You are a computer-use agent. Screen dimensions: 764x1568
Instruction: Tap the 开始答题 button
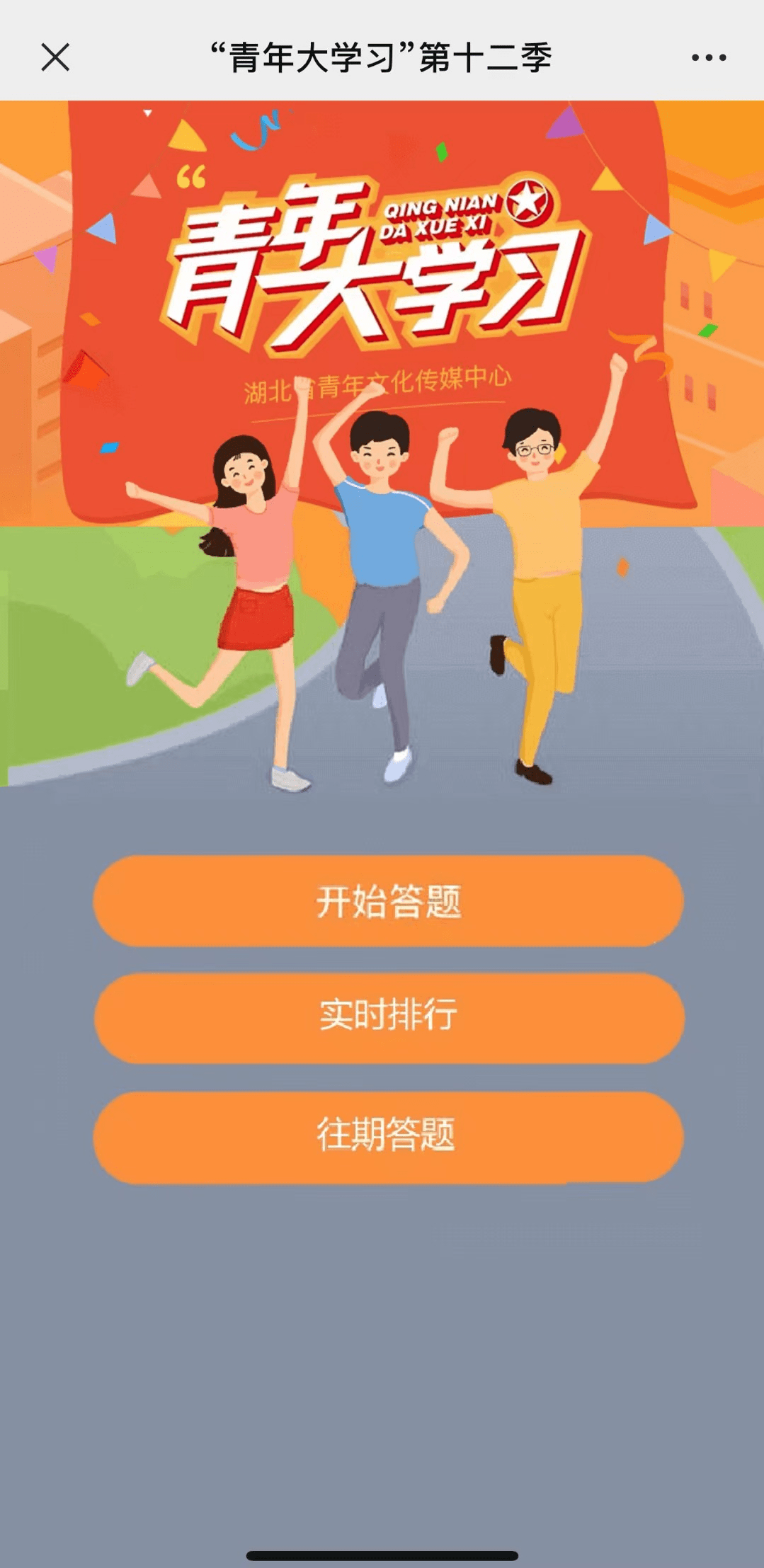tap(388, 900)
